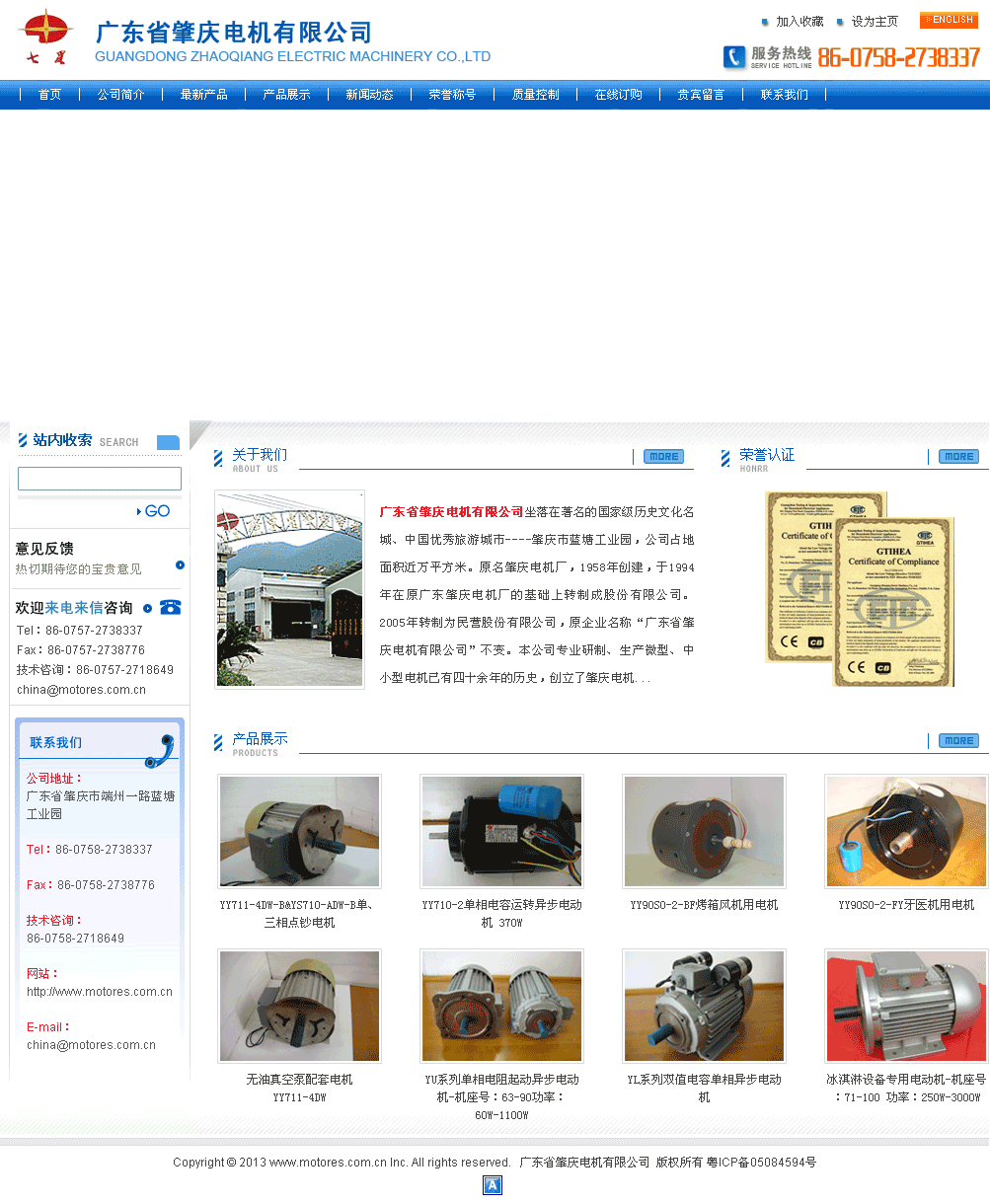Open MORE for 关于我们

[663, 457]
